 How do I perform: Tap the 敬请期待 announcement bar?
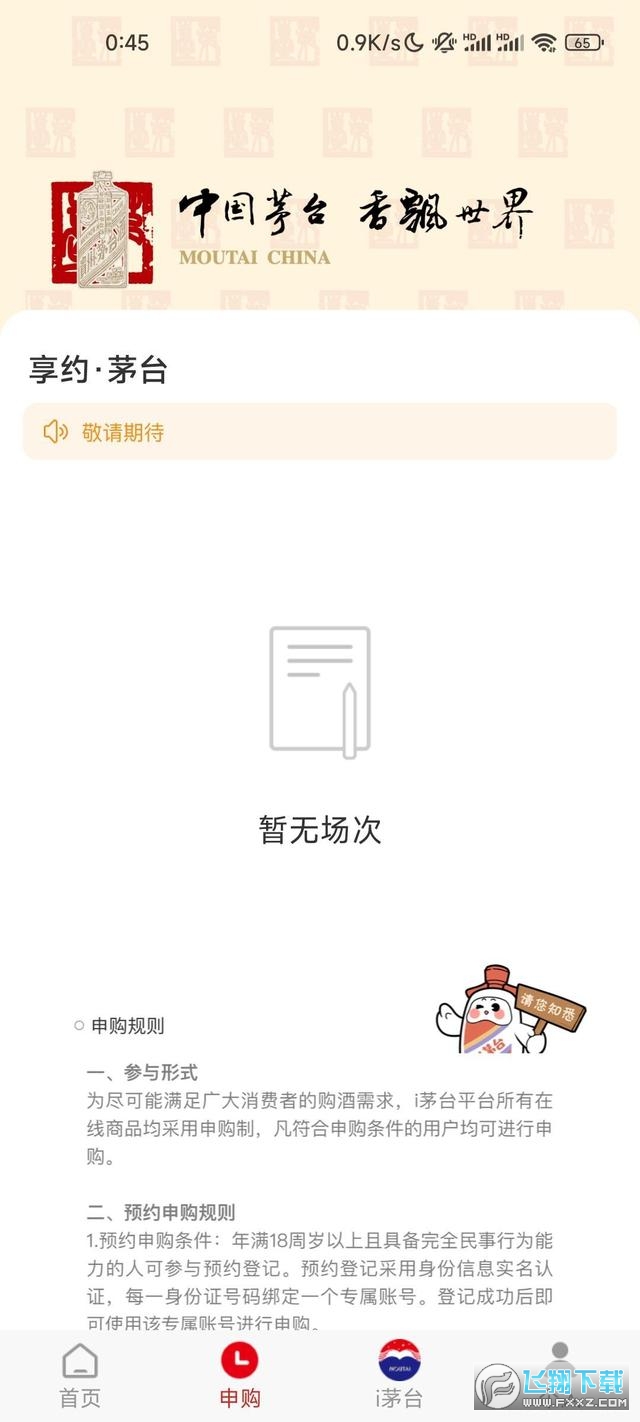[319, 432]
